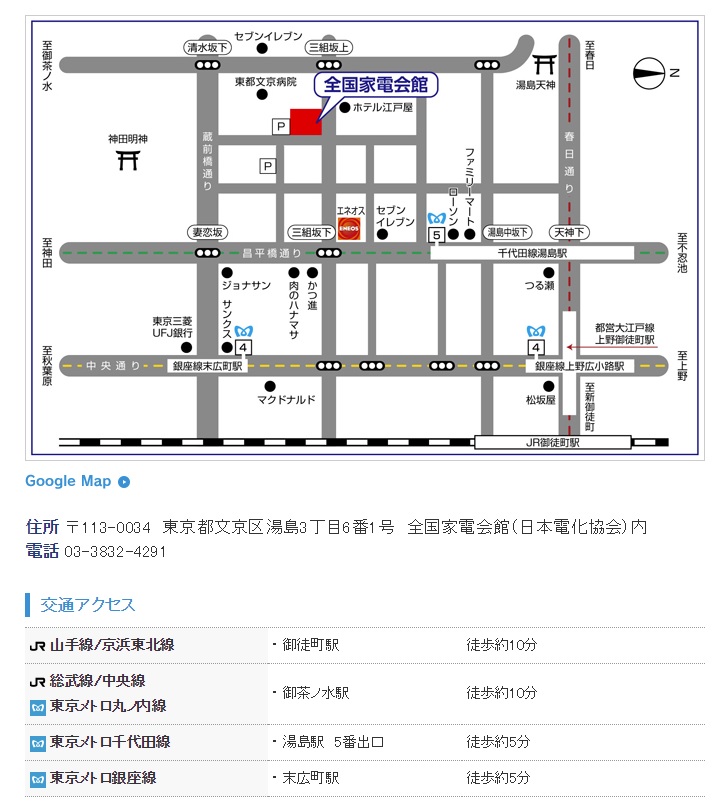The height and width of the screenshot is (811, 717).
Task: Open the Google Map link
Action: [69, 481]
